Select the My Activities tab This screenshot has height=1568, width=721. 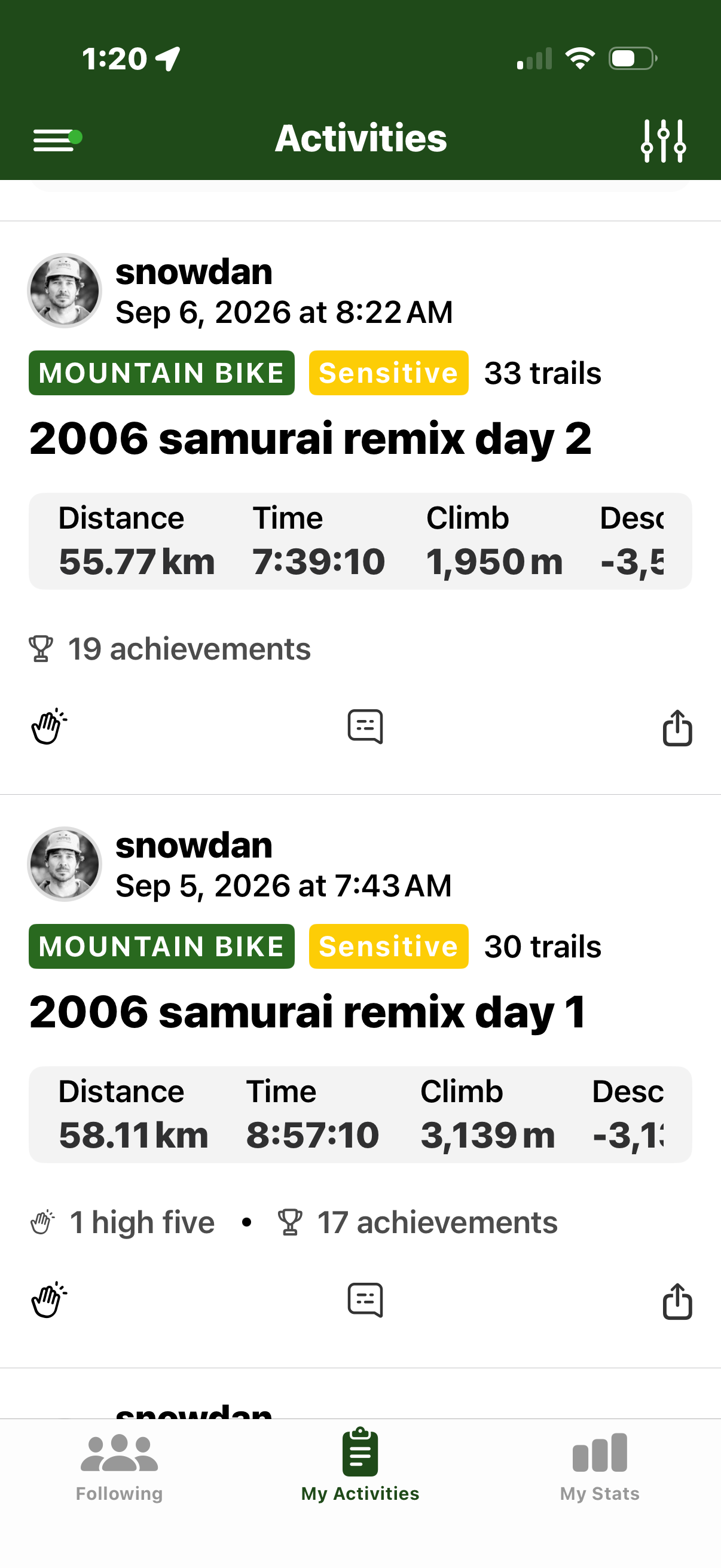coord(360,1466)
